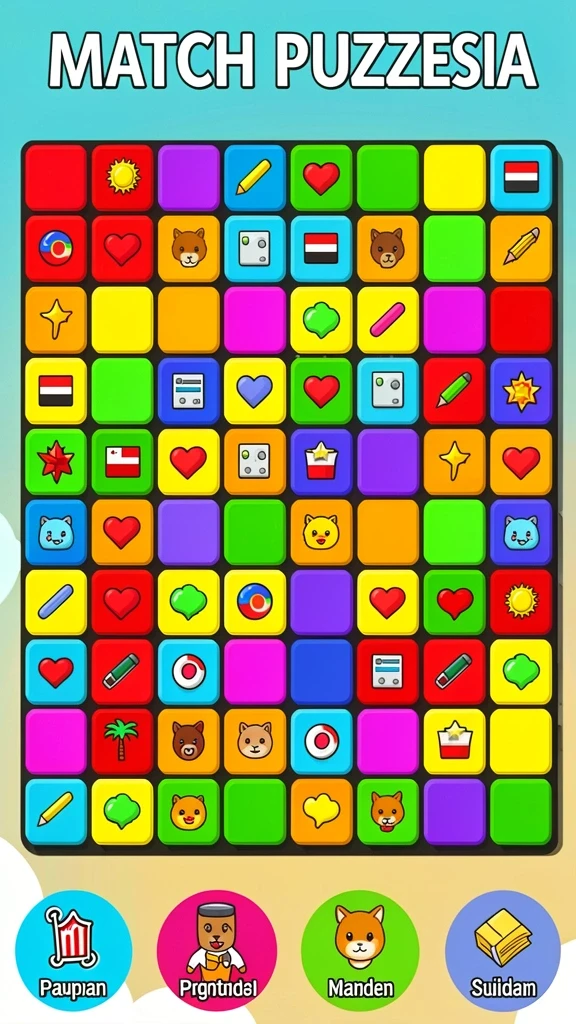Open the Suiidam gold block button
Image resolution: width=576 pixels, height=1024 pixels.
[x=503, y=950]
